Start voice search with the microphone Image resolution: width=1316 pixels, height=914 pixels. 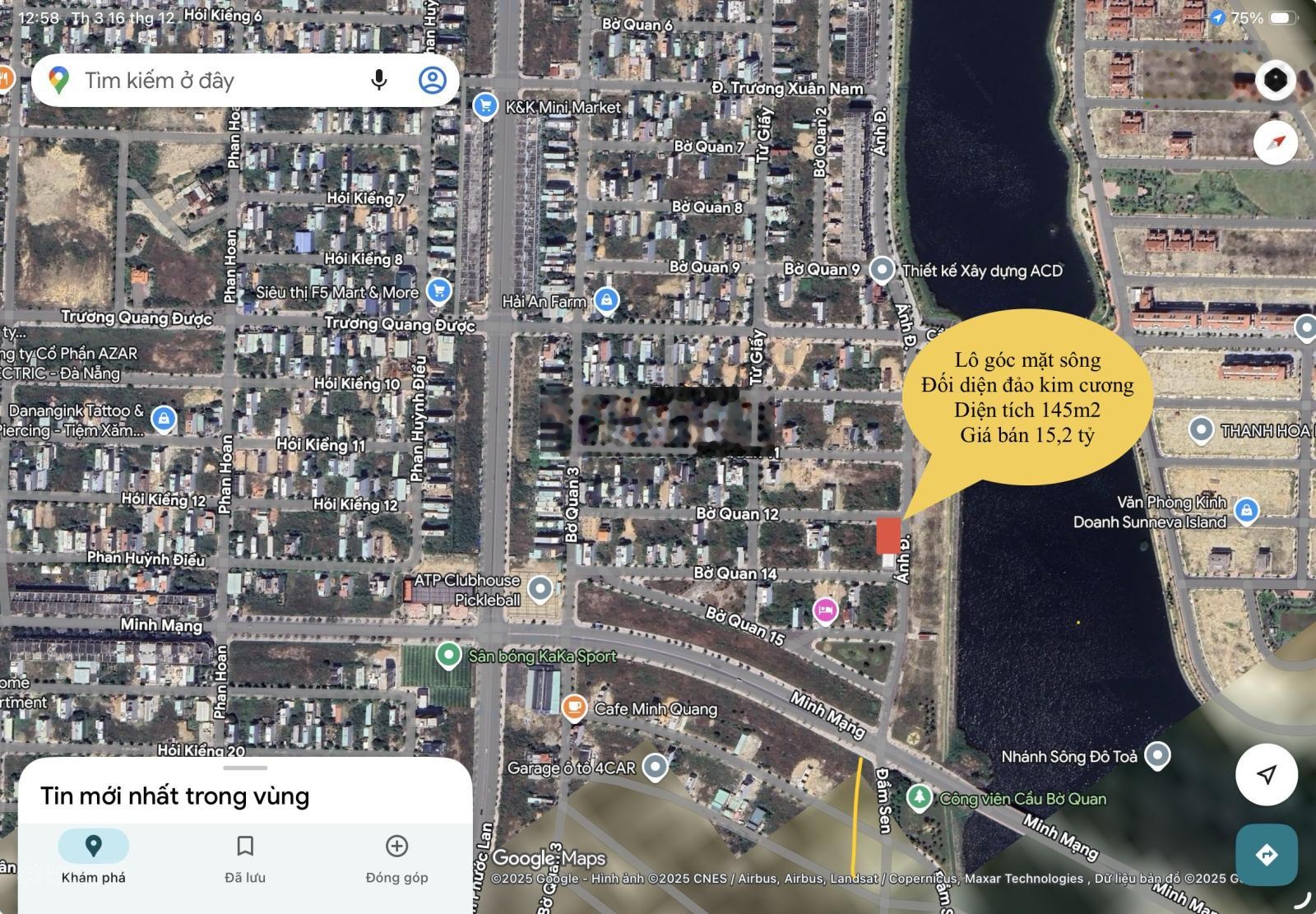click(x=378, y=80)
